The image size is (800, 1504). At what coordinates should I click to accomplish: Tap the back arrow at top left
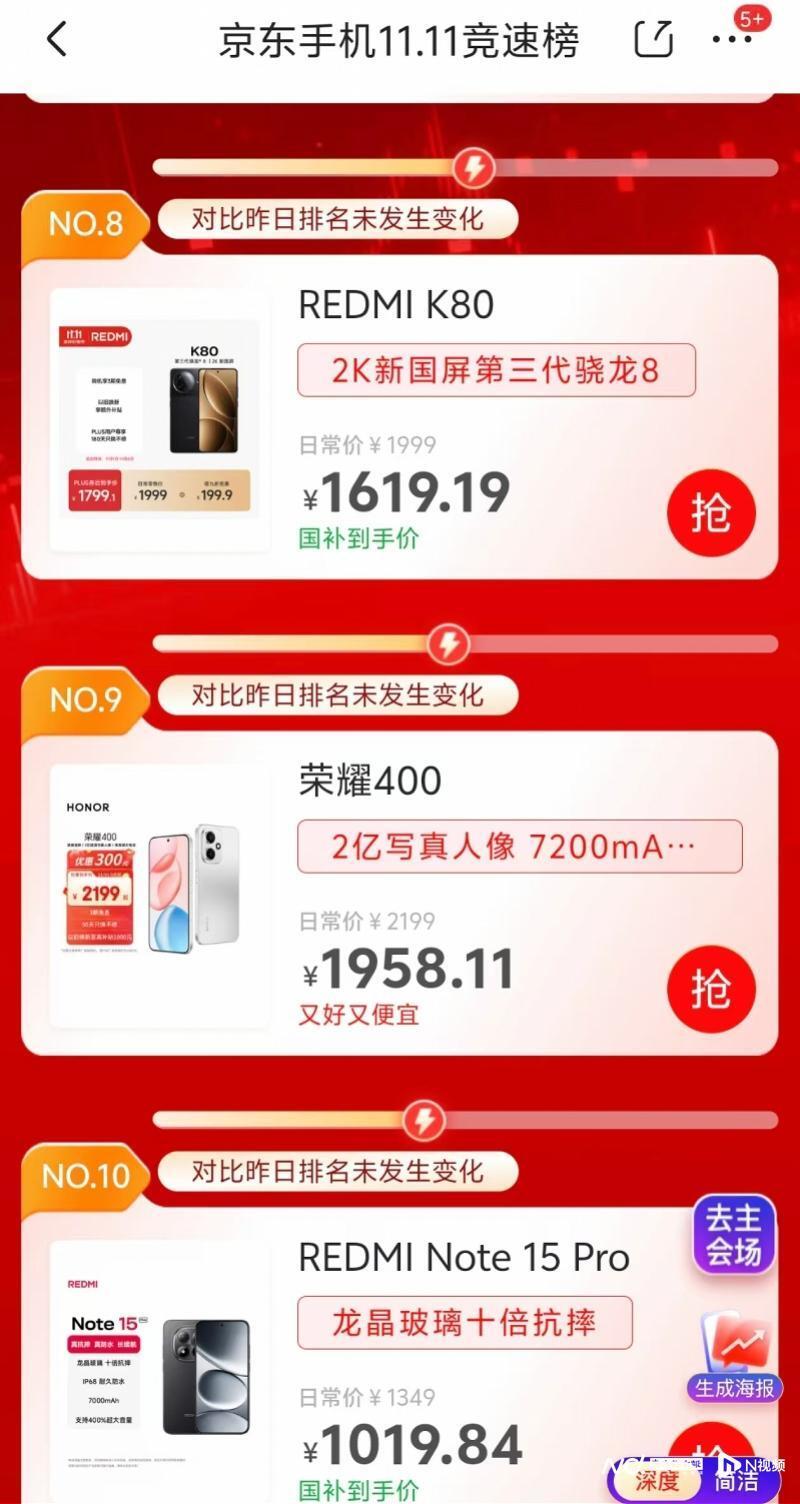pos(56,40)
